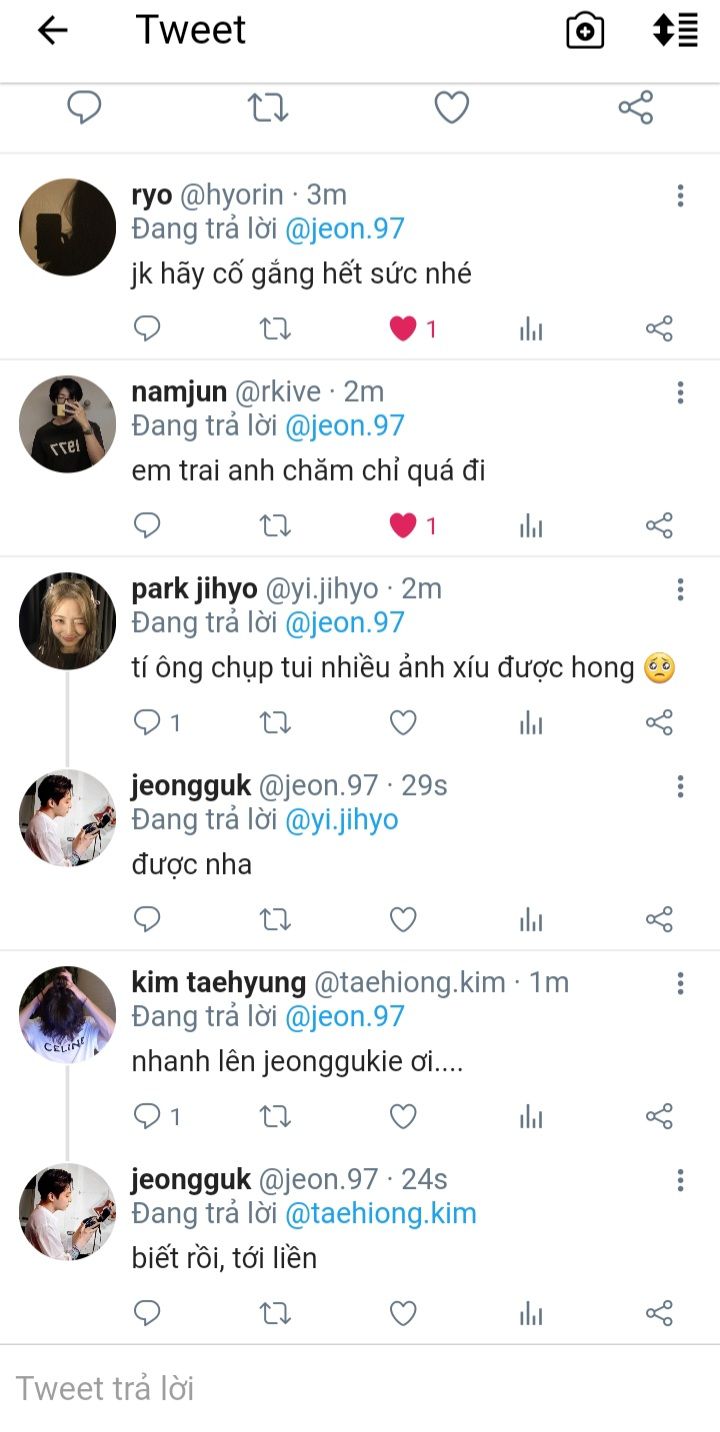Screen dimensions: 720x1432
Task: Open ryo's profile picture
Action: [67, 227]
